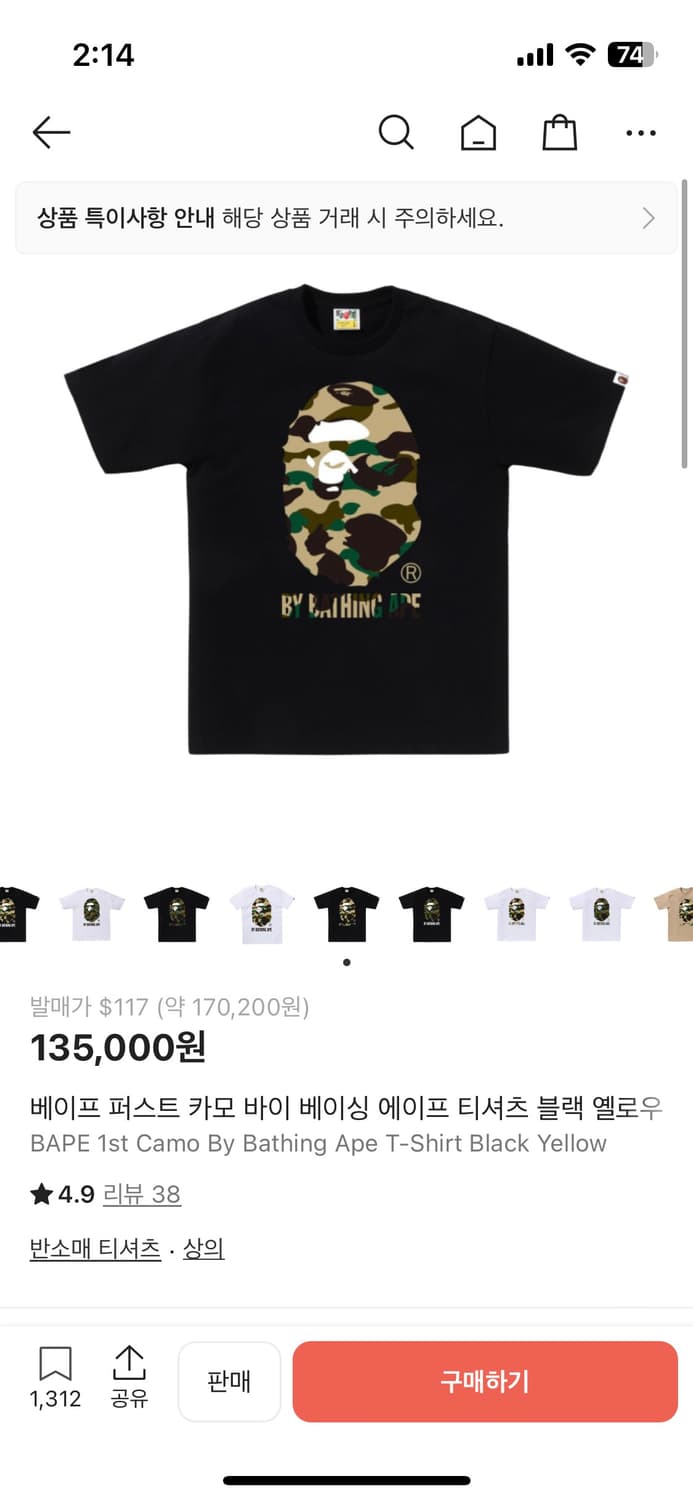Image resolution: width=693 pixels, height=1500 pixels.
Task: Open the 리뷰 38 reviews link
Action: pyautogui.click(x=142, y=1194)
